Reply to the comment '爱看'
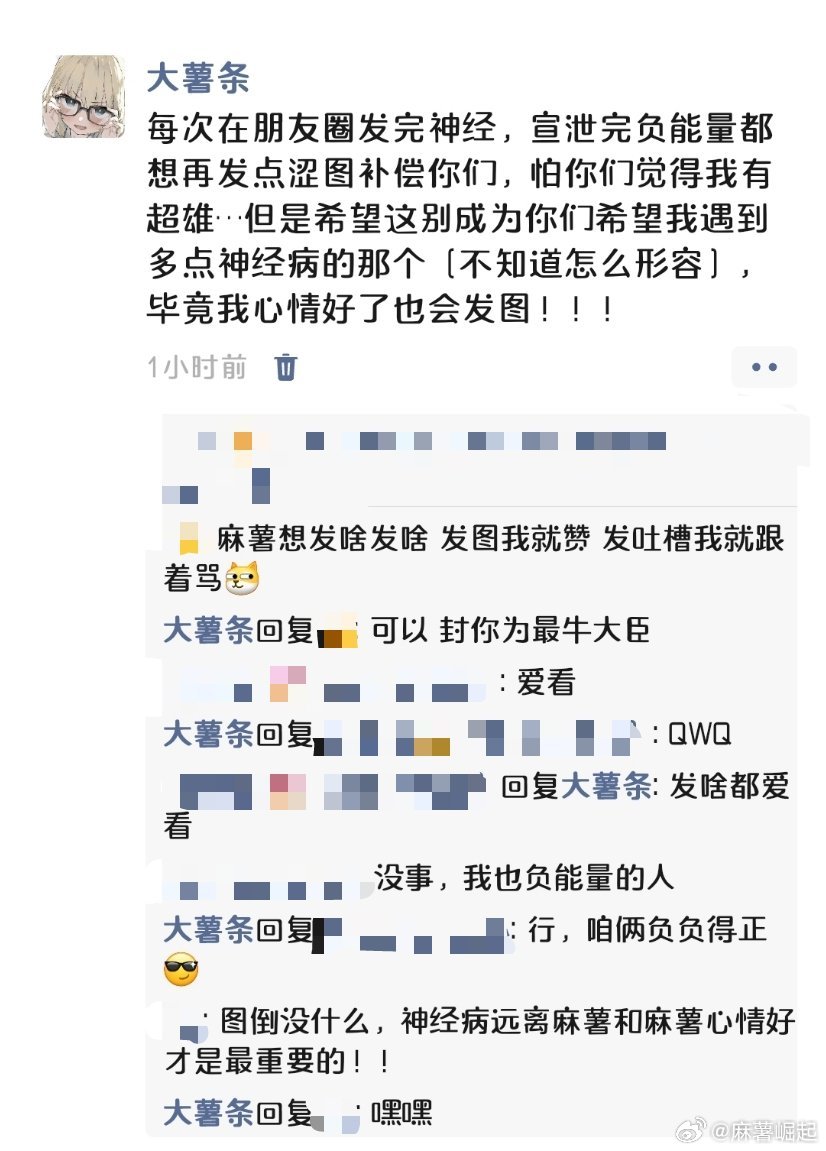Image resolution: width=826 pixels, height=1151 pixels. (x=546, y=683)
